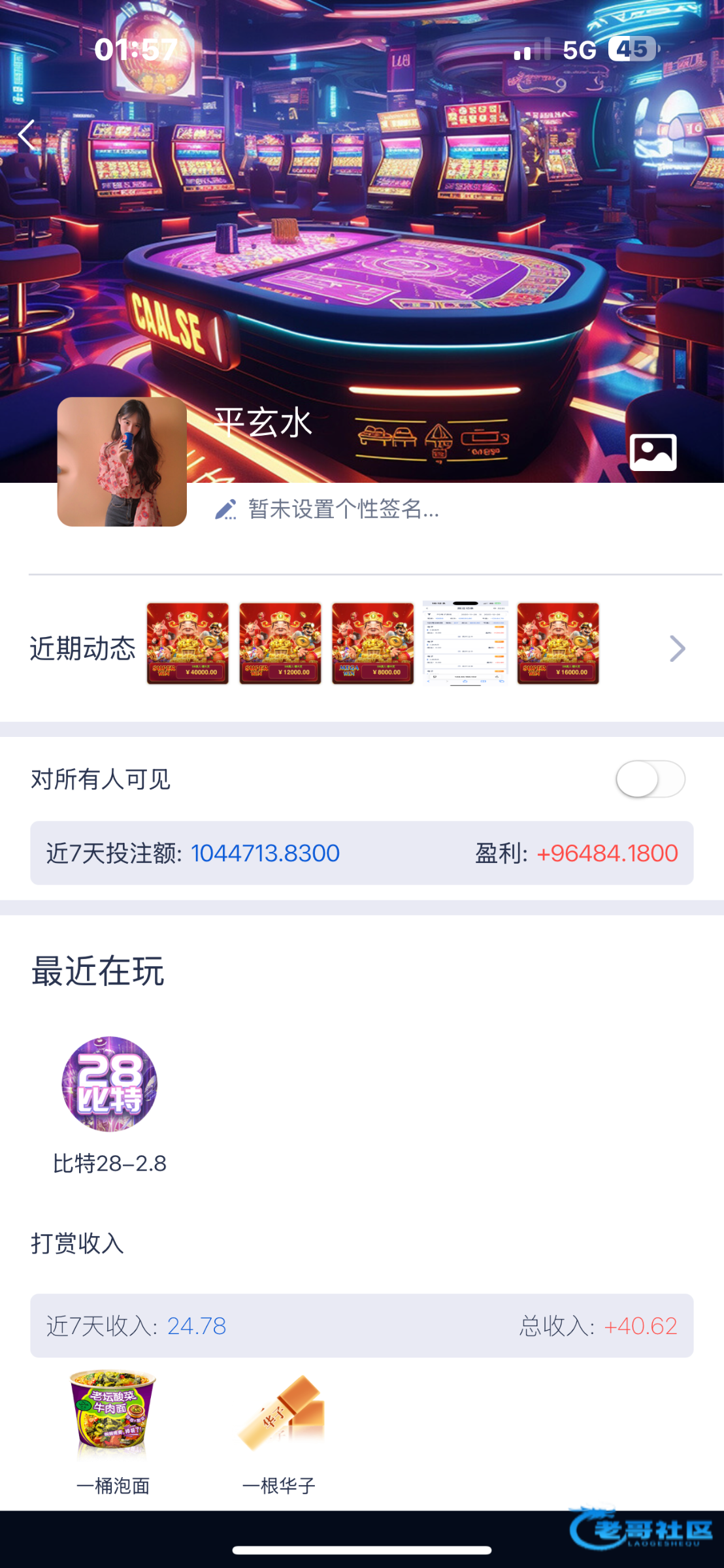724x1568 pixels.
Task: Change the cover background image
Action: coord(653,452)
